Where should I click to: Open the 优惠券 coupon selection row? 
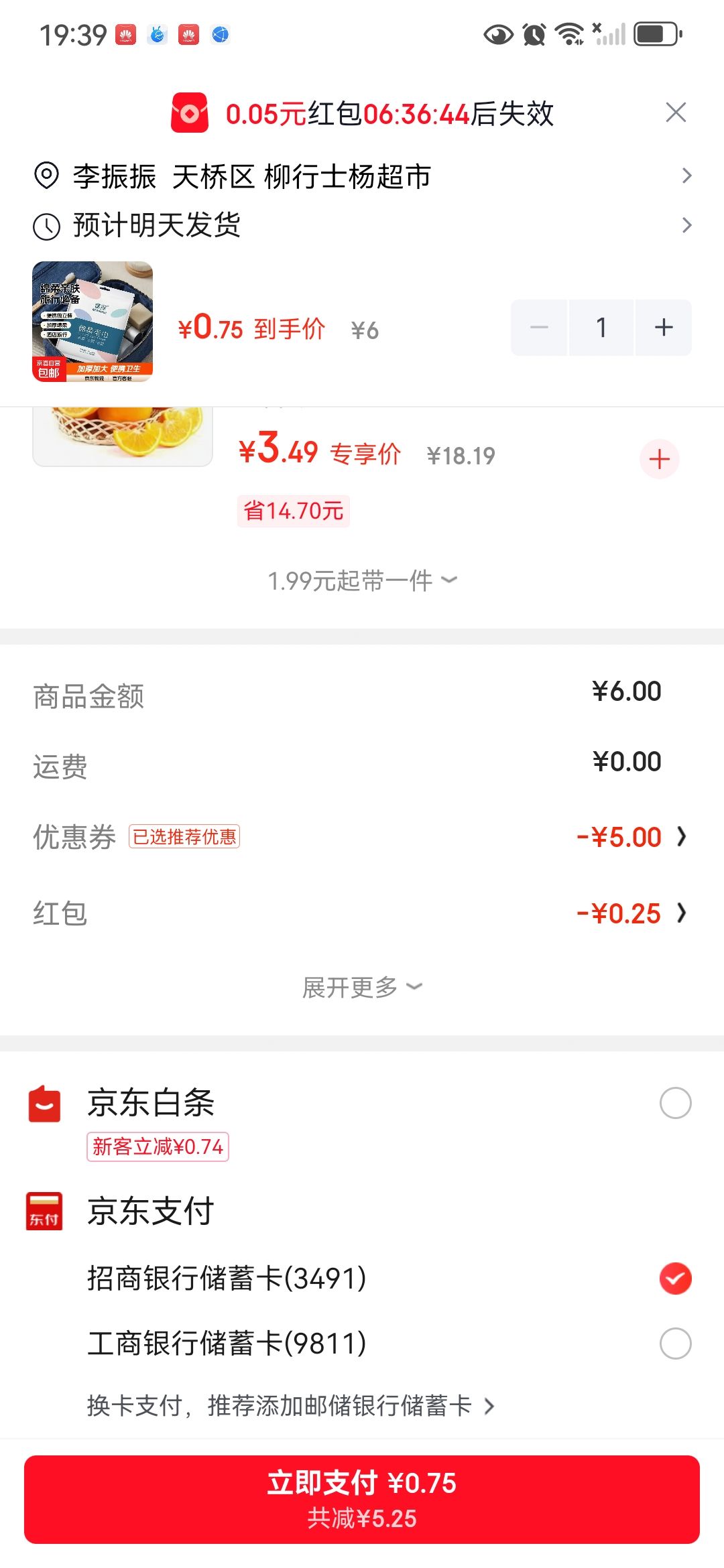tap(362, 837)
